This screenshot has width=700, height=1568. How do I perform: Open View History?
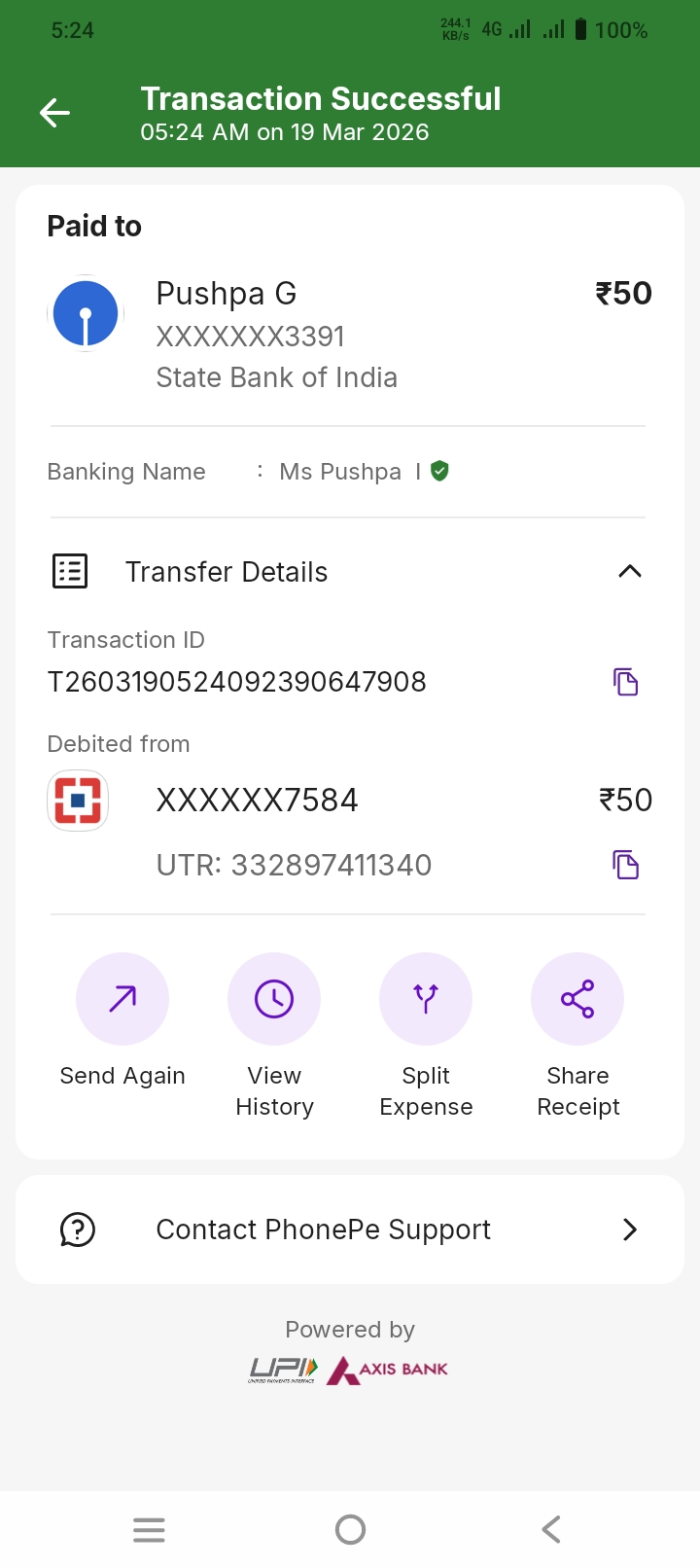pos(274,999)
